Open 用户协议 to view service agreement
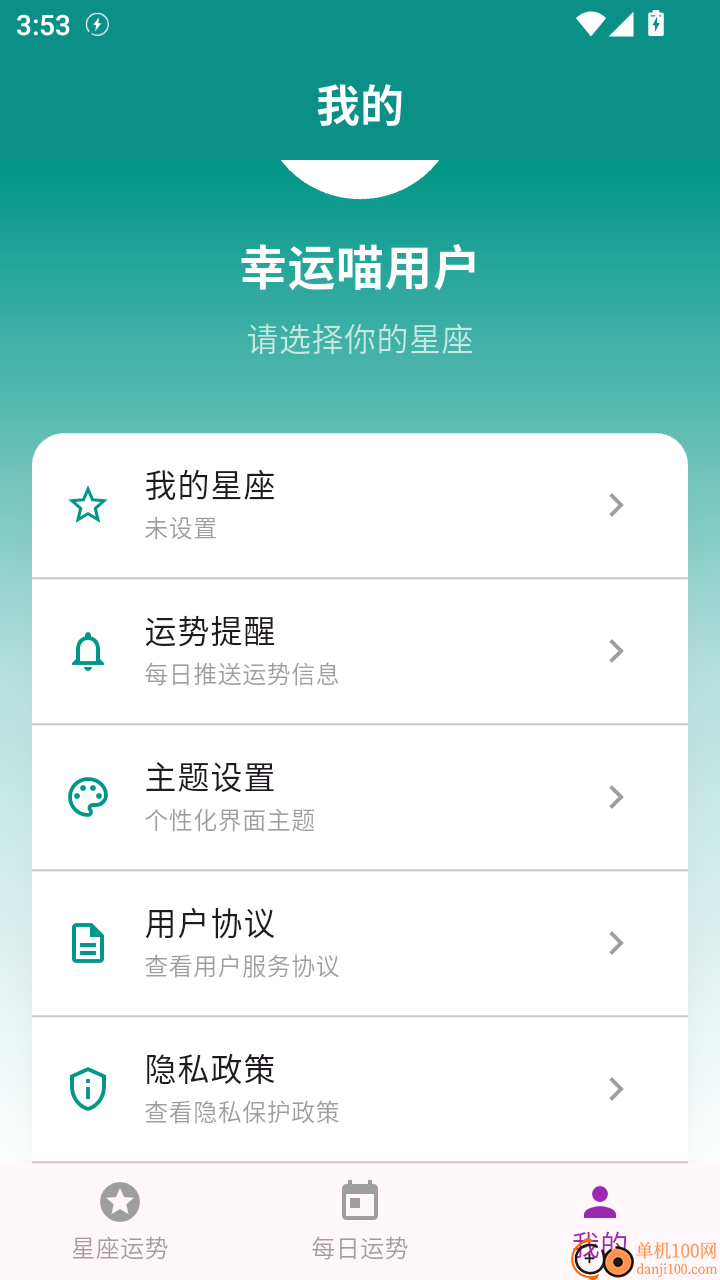The image size is (720, 1280). 360,943
